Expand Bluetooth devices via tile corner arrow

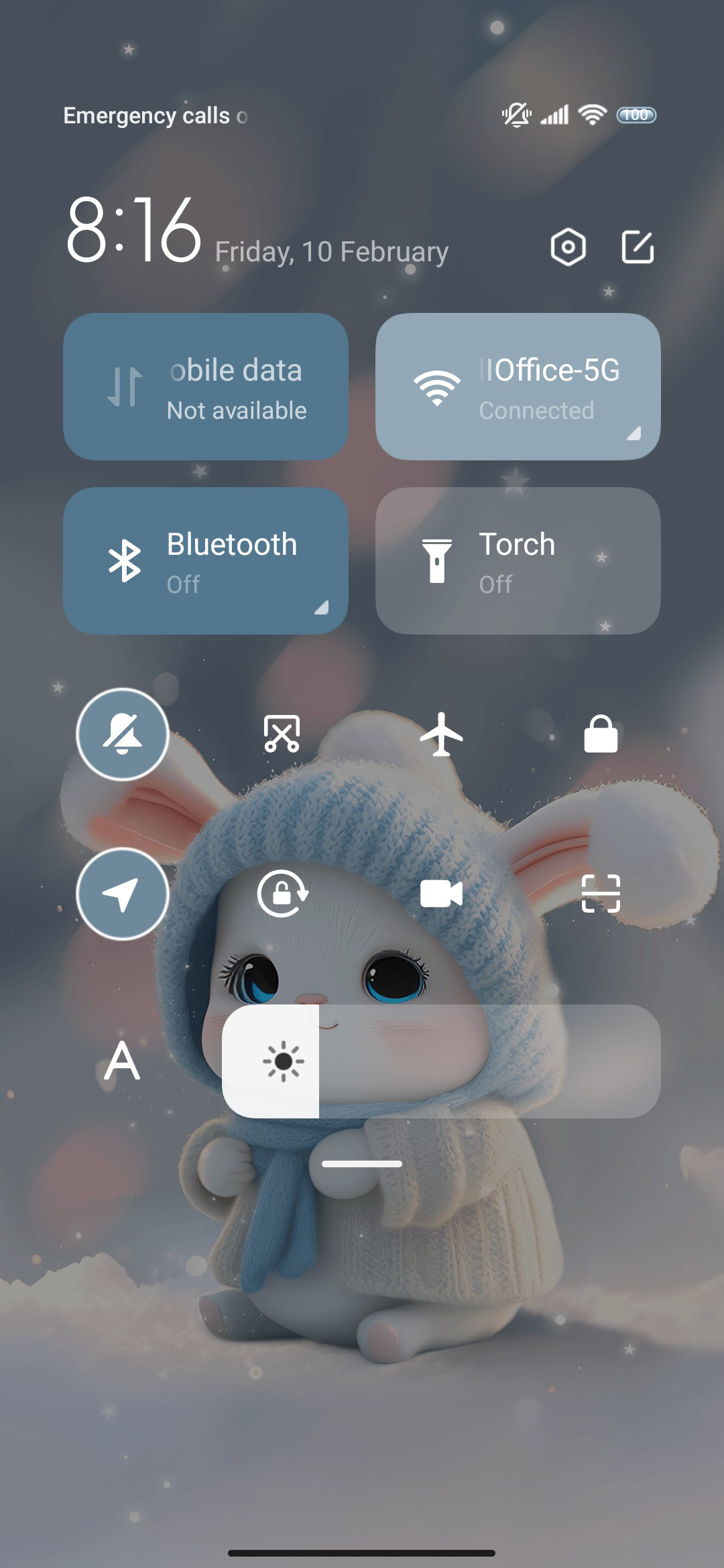(x=322, y=608)
